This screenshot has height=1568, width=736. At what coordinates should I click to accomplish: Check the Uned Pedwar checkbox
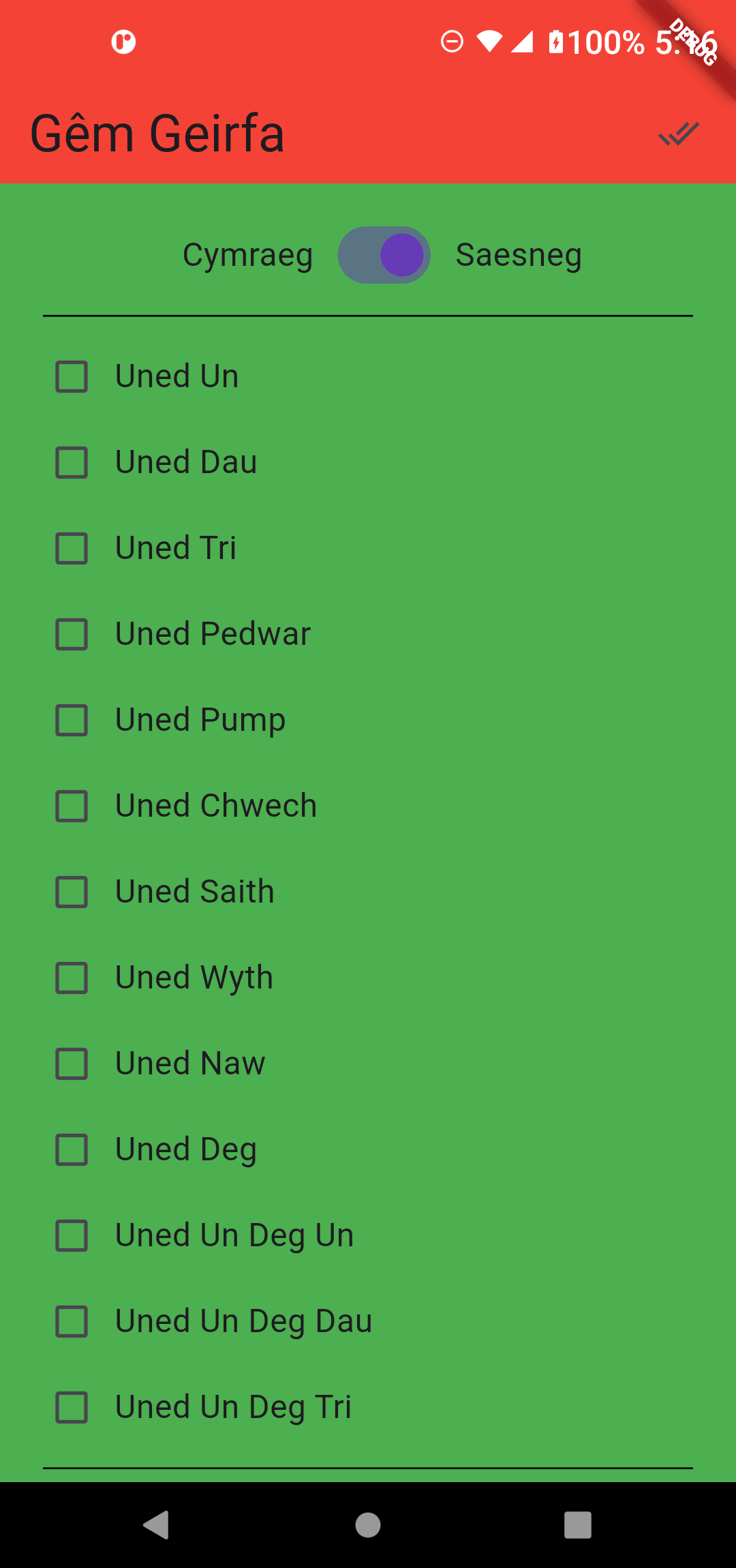pos(72,635)
